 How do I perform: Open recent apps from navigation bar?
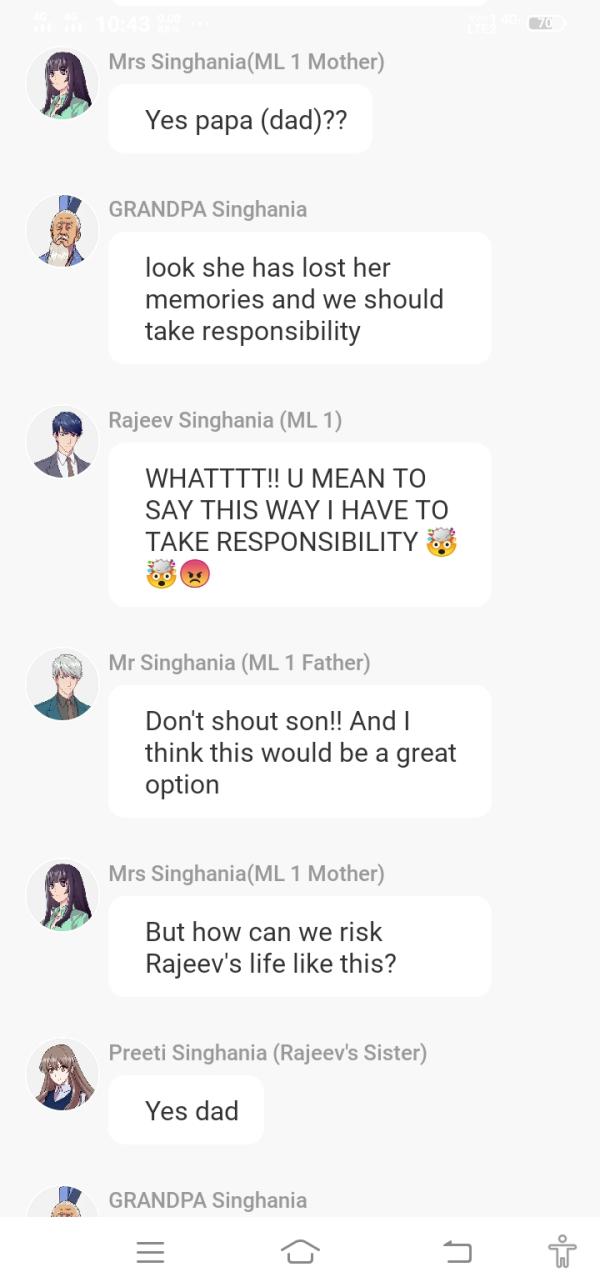(x=150, y=1251)
